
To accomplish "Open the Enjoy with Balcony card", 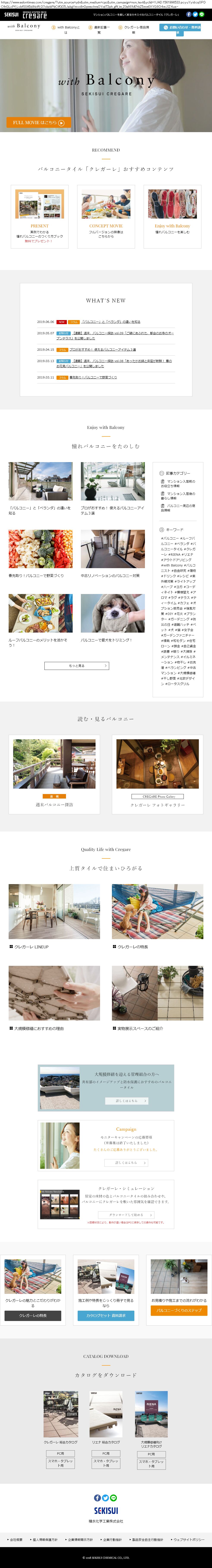I will [172, 217].
